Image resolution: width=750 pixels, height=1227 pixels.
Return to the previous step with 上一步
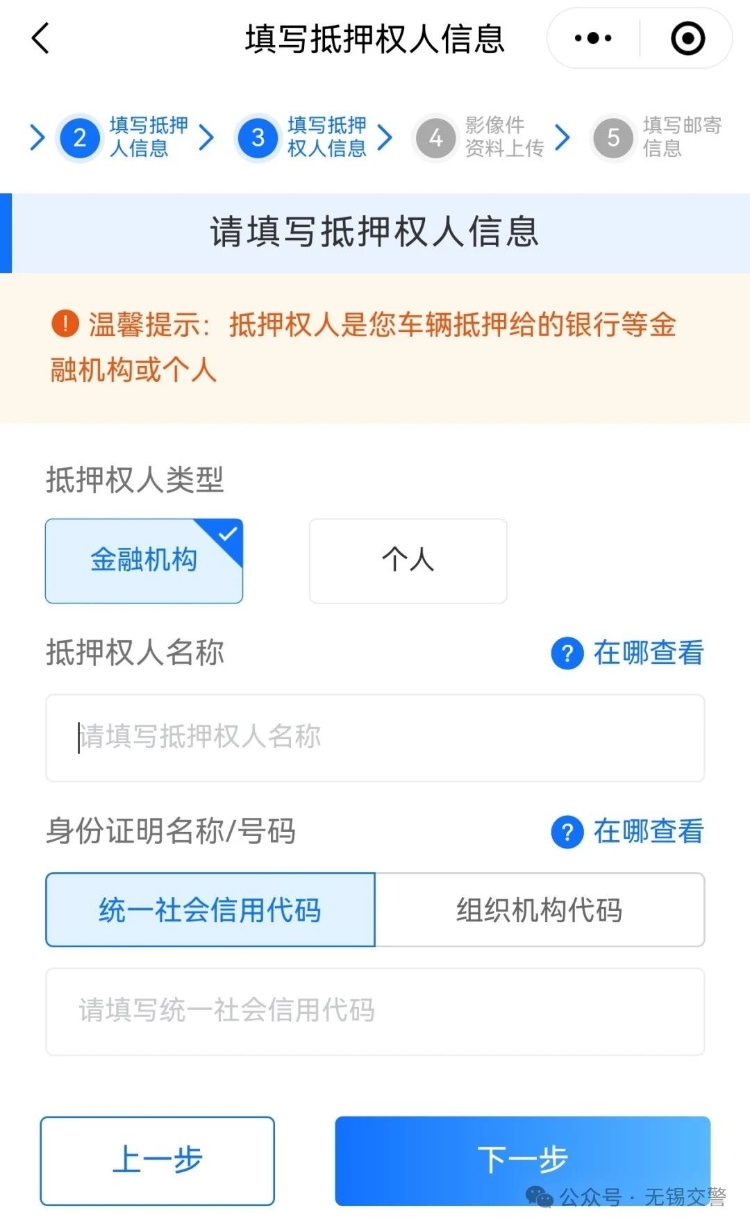coord(157,1160)
